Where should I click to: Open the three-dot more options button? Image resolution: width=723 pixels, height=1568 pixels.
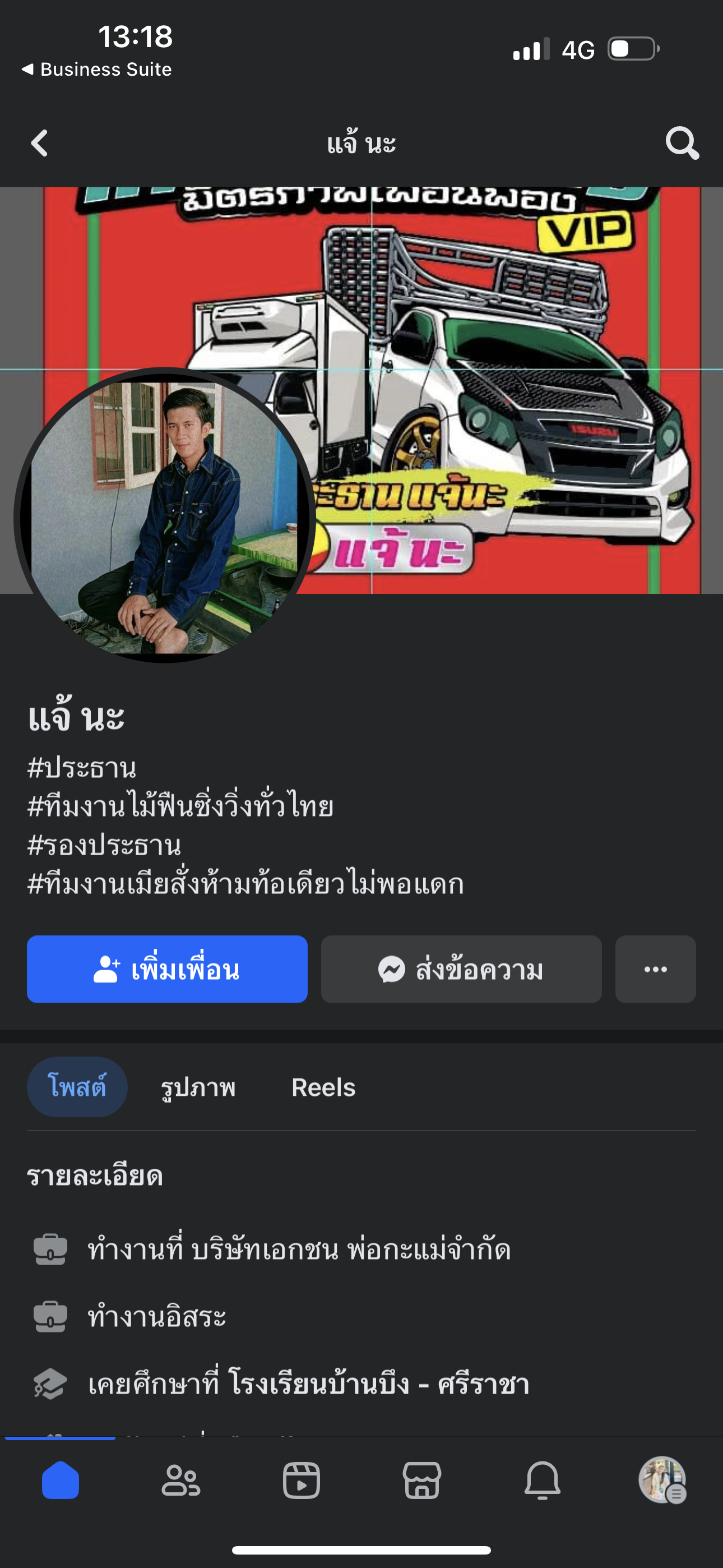point(655,969)
